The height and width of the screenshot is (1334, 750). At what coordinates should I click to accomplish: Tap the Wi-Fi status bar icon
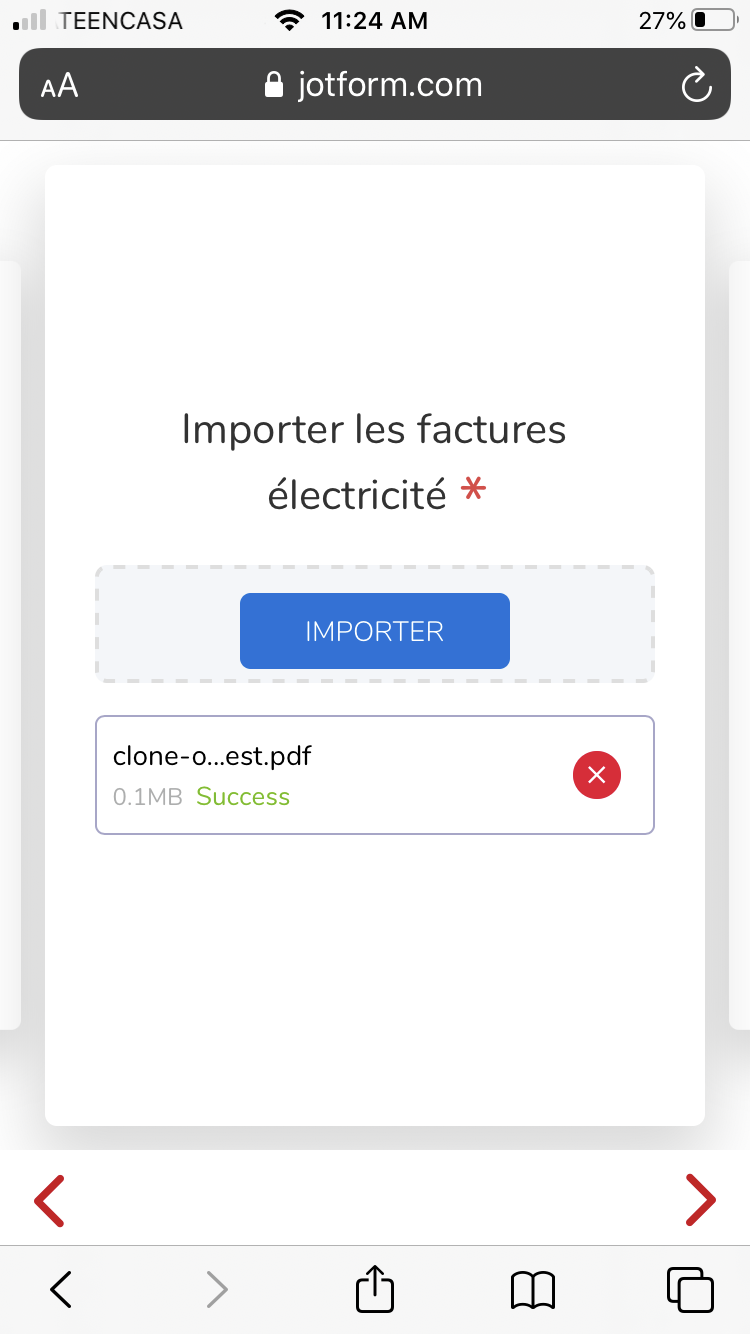[290, 18]
